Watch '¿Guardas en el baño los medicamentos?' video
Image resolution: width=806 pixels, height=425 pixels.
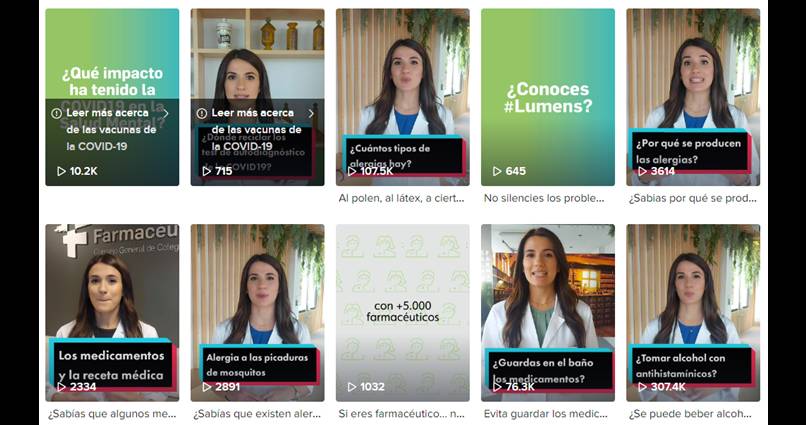click(547, 290)
